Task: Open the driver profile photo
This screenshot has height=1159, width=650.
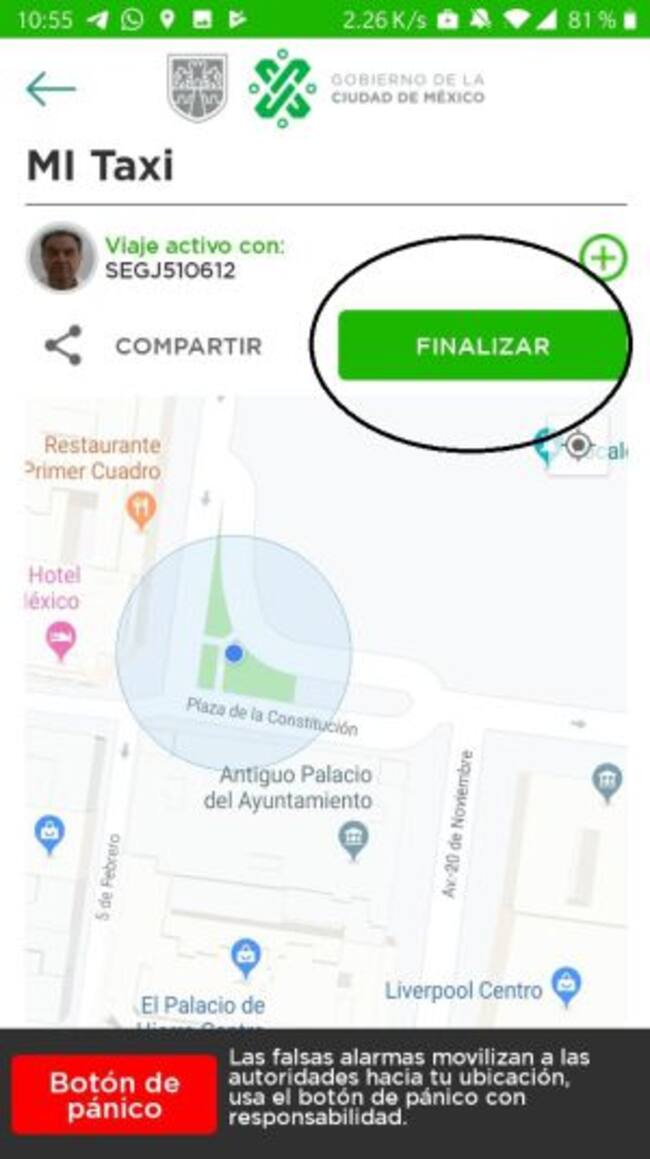Action: coord(61,257)
